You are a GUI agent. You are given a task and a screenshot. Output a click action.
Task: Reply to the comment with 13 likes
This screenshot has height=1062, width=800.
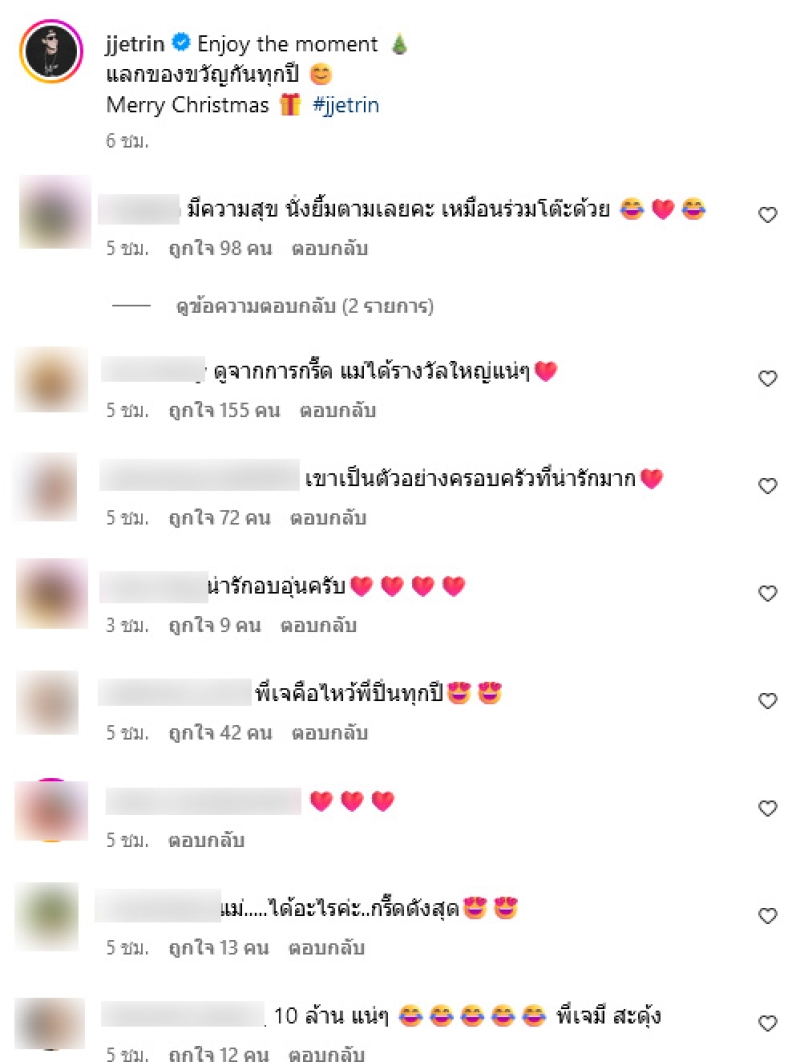tap(327, 948)
